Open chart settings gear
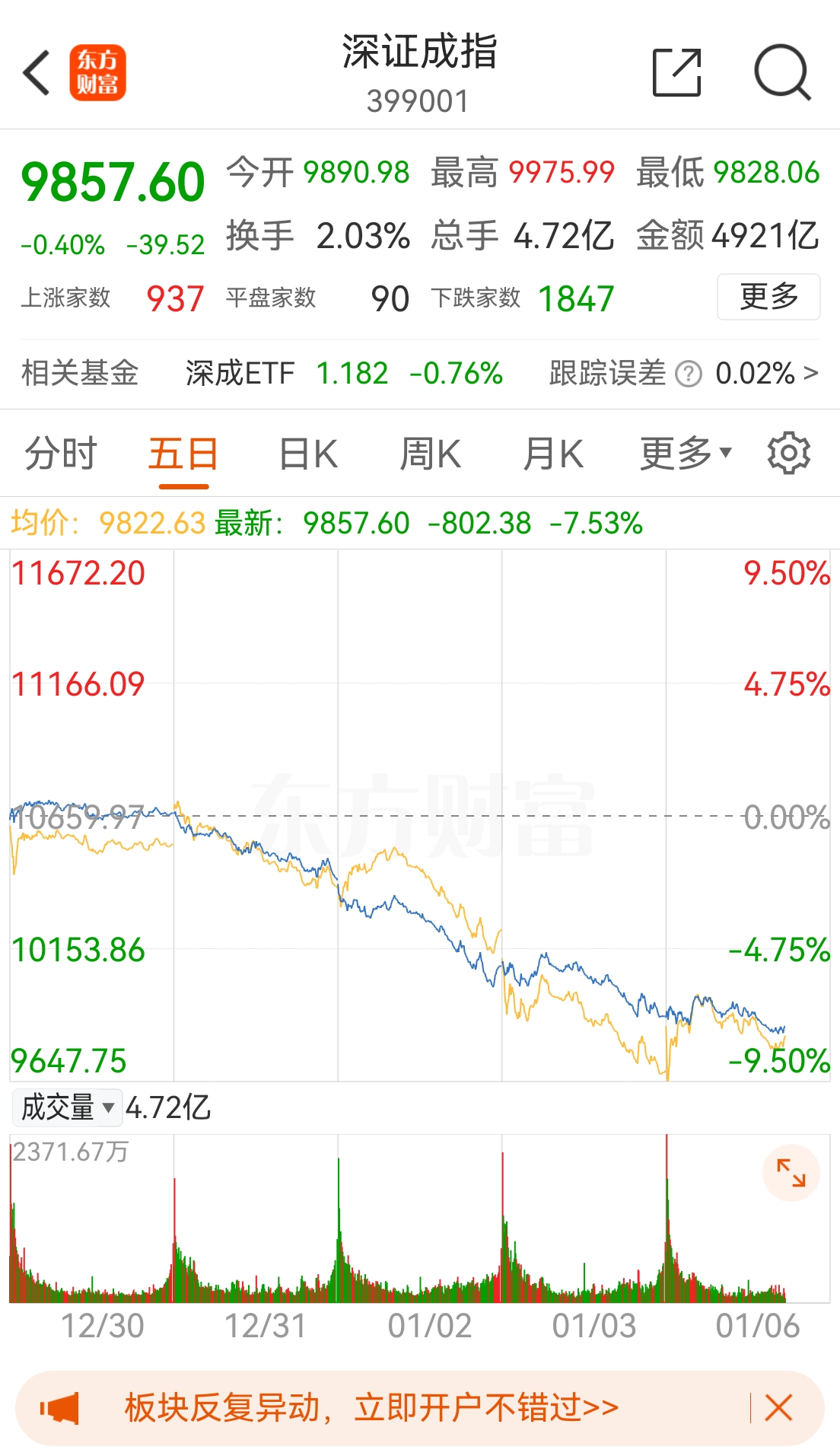840x1456 pixels. pos(789,454)
